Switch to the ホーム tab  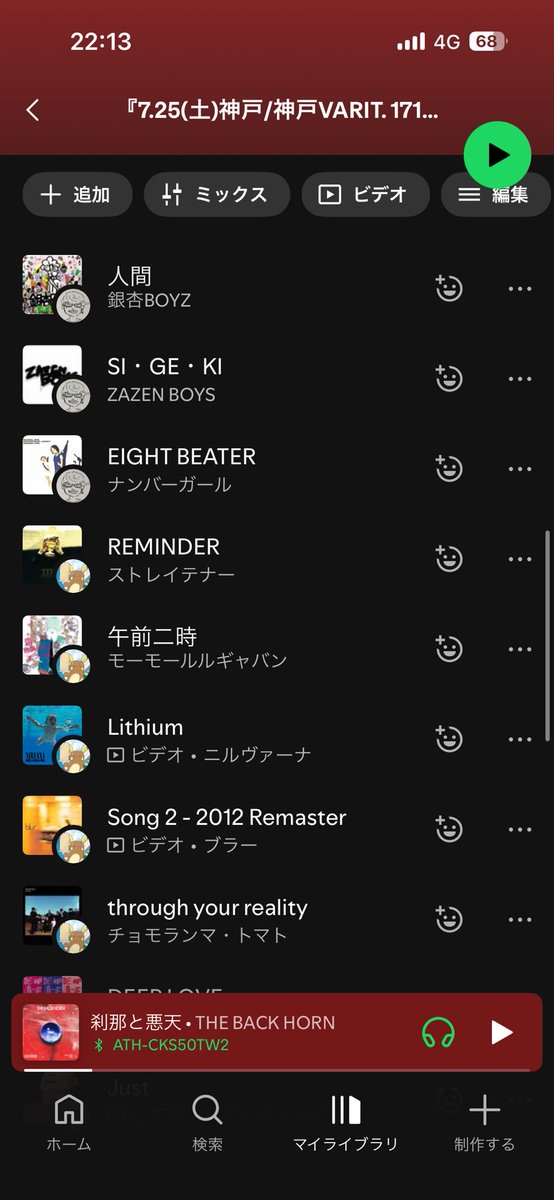tap(69, 1123)
